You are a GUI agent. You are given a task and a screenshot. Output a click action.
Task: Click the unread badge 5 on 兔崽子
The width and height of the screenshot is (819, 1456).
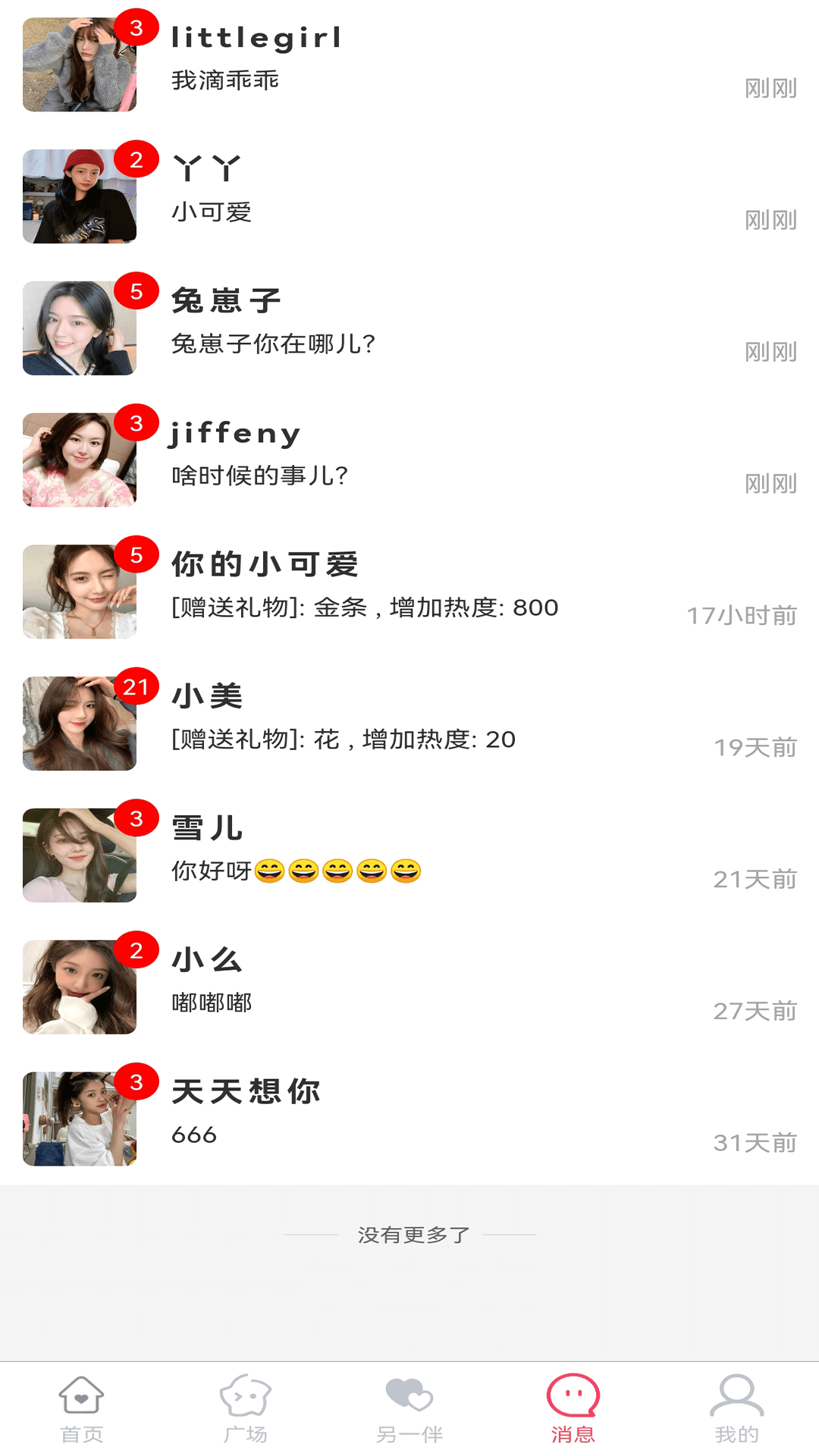(135, 290)
